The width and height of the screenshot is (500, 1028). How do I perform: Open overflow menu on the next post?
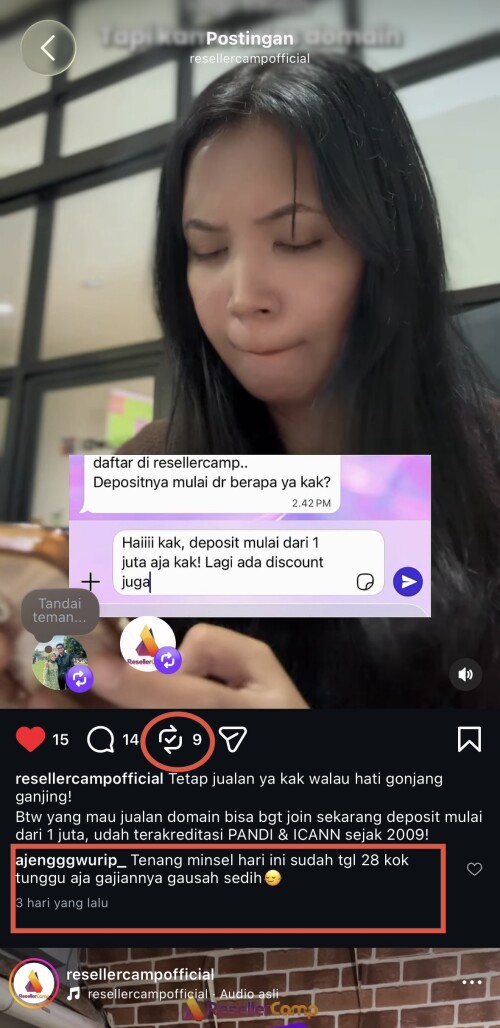pyautogui.click(x=472, y=983)
